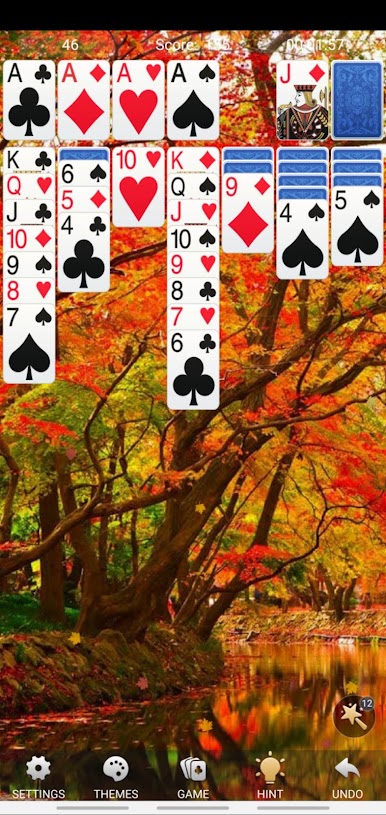
Task: Use the magic wand booster
Action: 354,716
